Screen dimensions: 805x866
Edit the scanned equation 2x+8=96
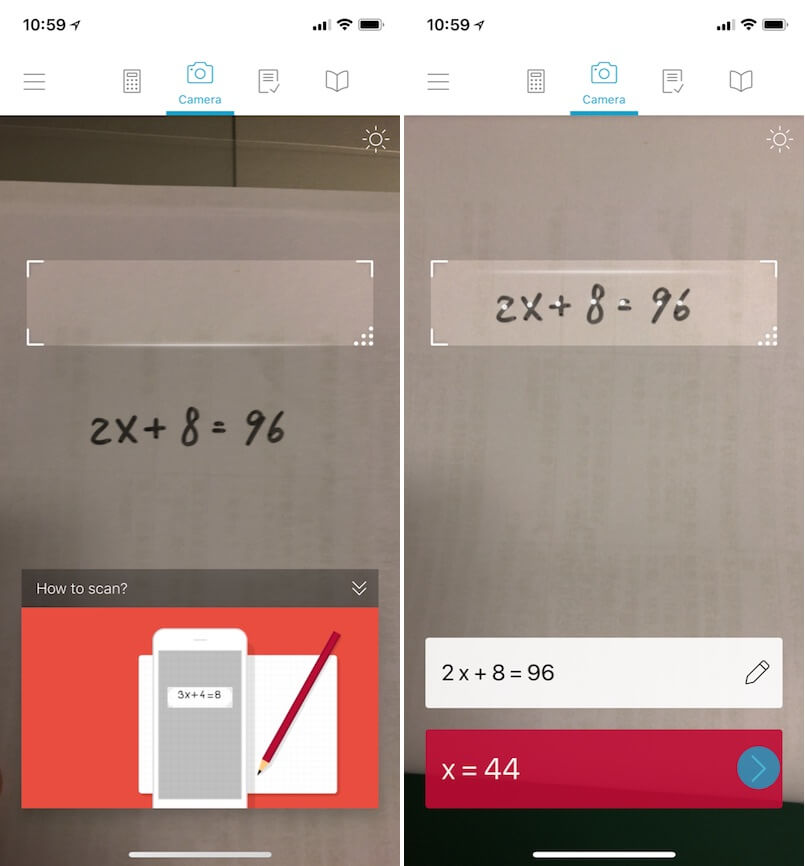pos(757,673)
